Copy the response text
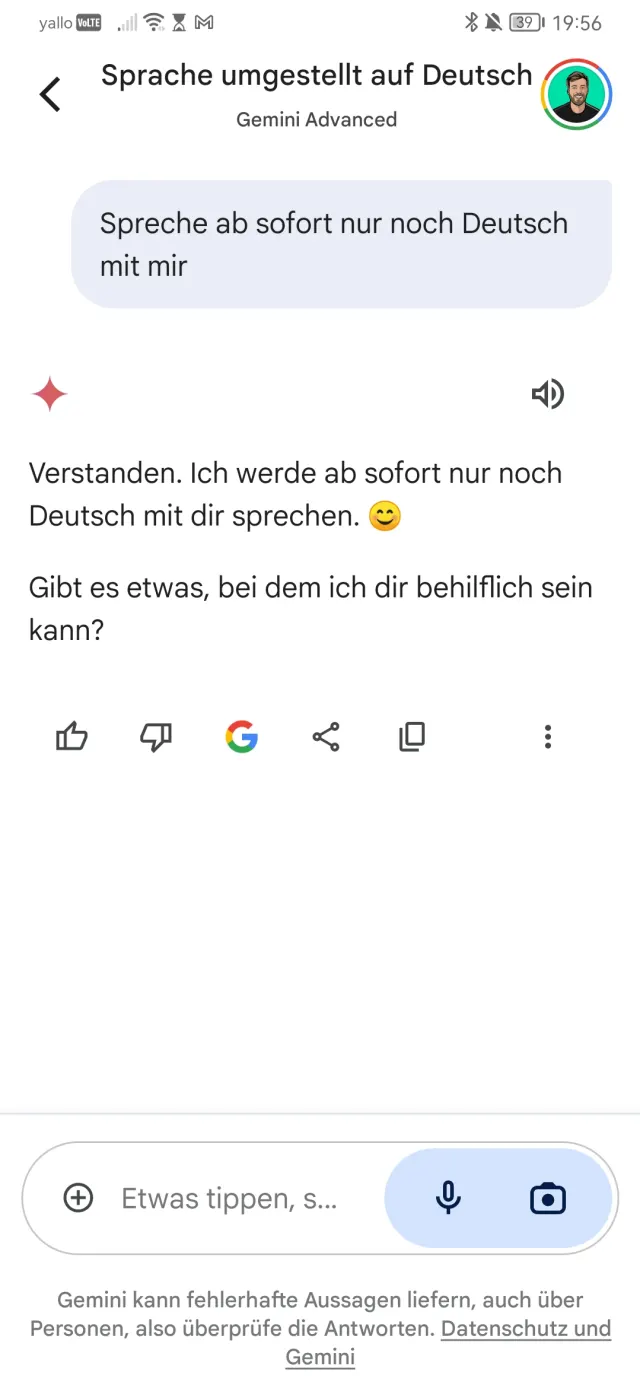This screenshot has height=1387, width=640. (412, 738)
